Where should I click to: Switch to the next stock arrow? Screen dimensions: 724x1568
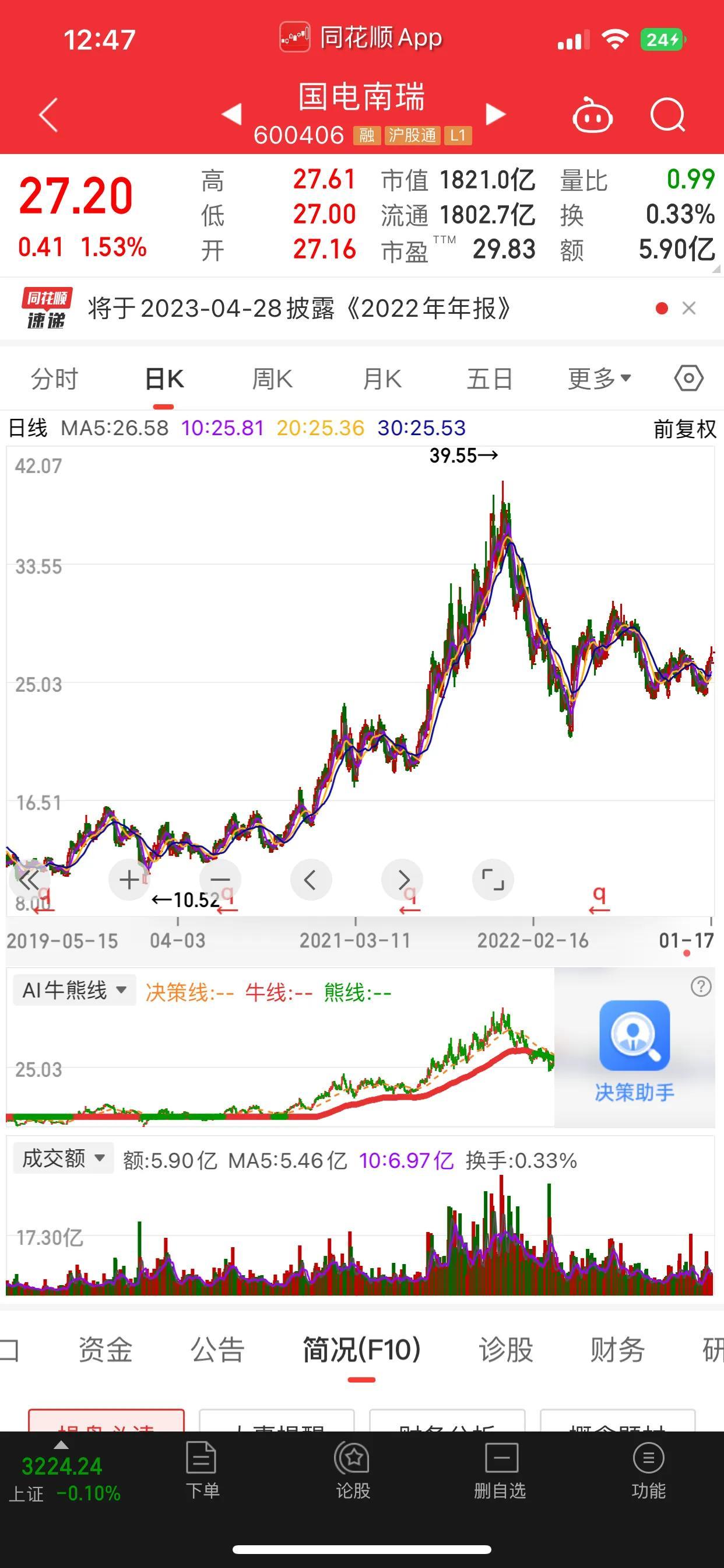pyautogui.click(x=495, y=114)
